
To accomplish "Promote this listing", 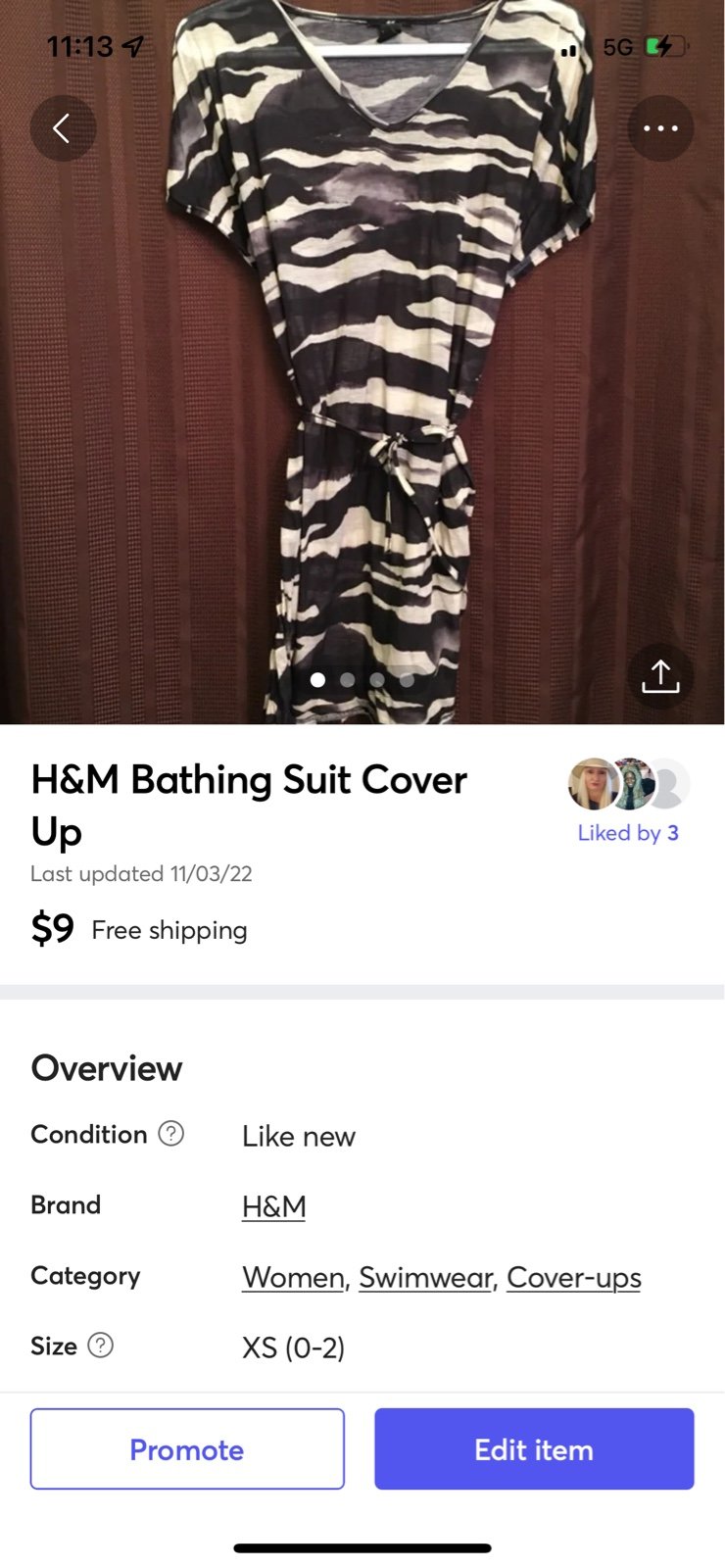I will pos(187,1448).
